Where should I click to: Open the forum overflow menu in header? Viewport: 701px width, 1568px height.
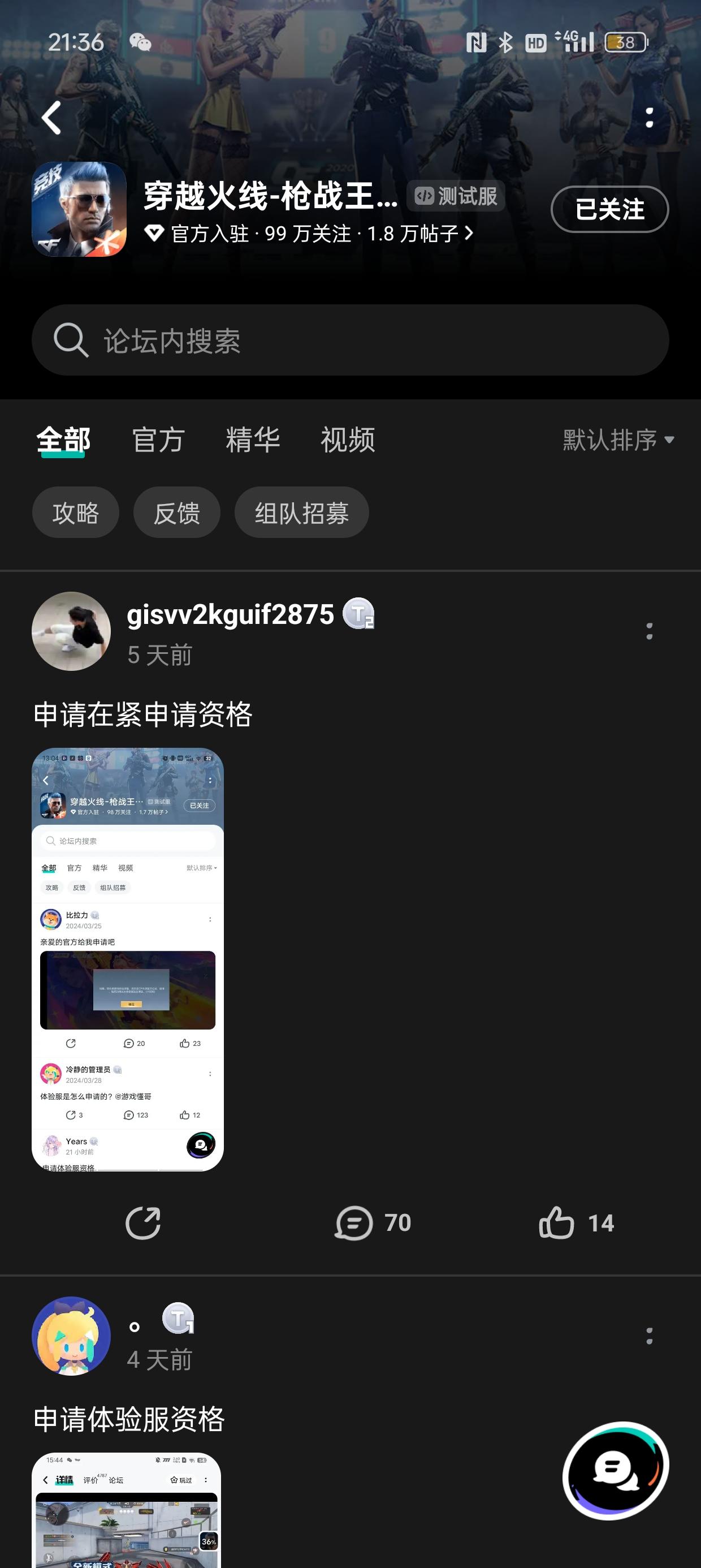(650, 118)
